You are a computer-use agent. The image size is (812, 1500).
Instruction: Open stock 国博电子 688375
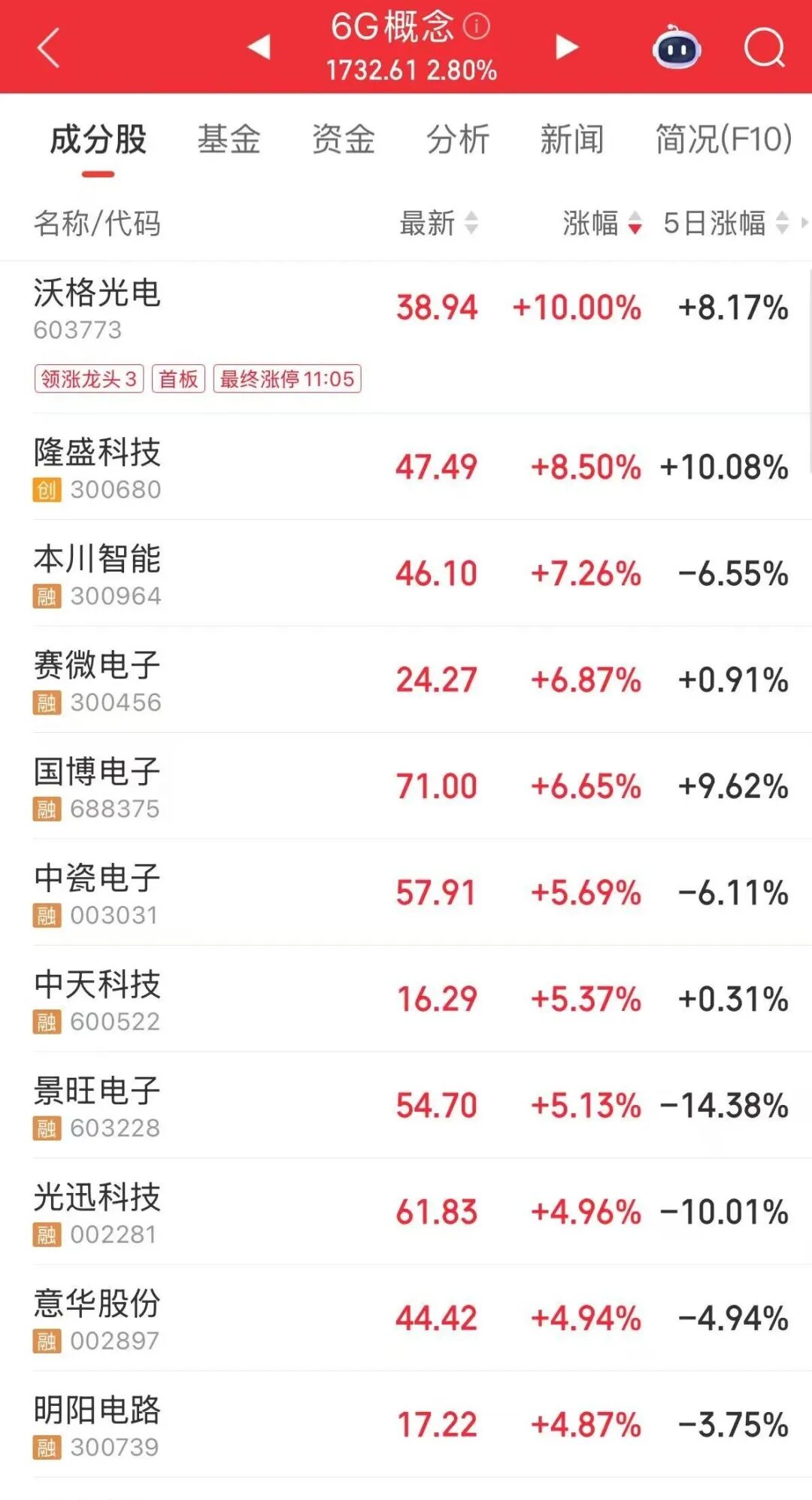tap(406, 786)
